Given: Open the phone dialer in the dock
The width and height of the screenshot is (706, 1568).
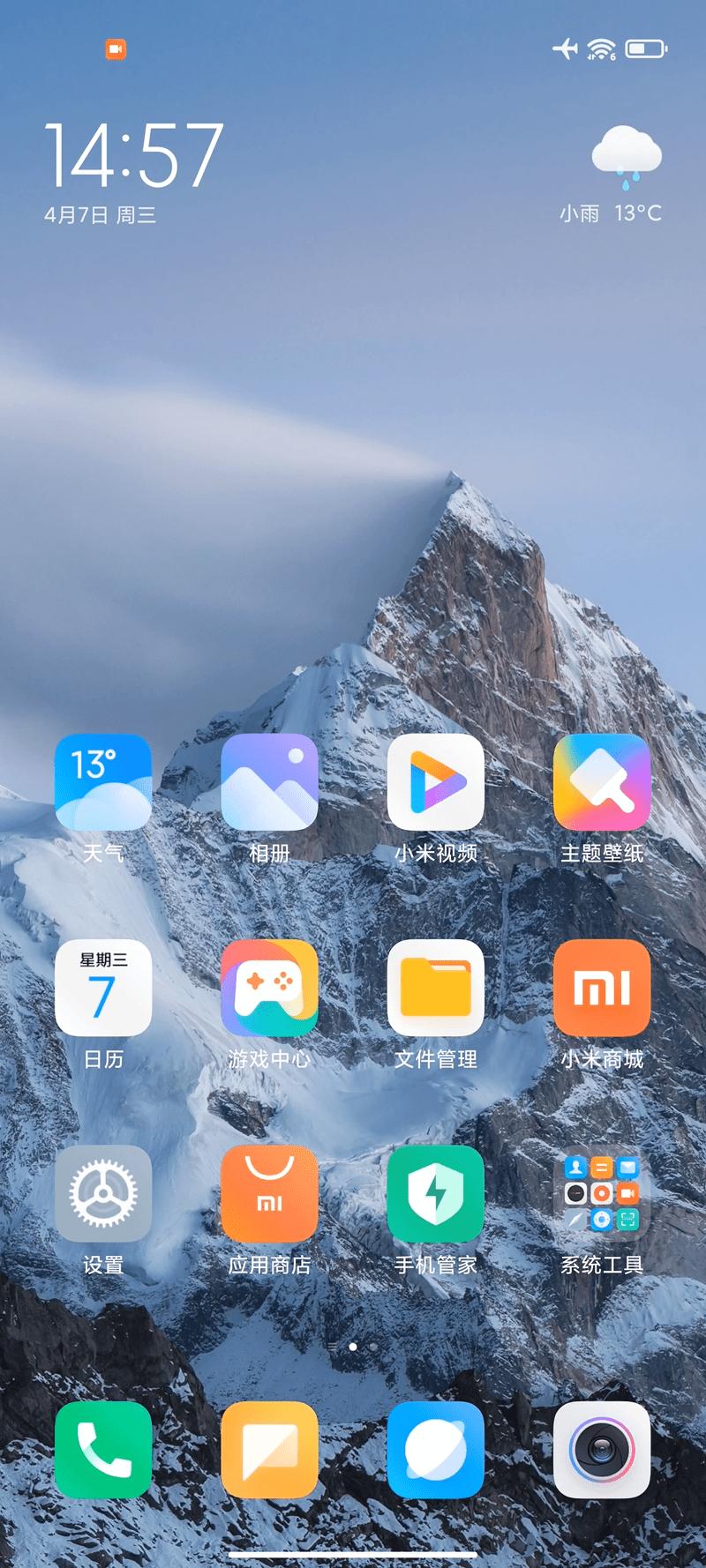Looking at the screenshot, I should tap(103, 1450).
